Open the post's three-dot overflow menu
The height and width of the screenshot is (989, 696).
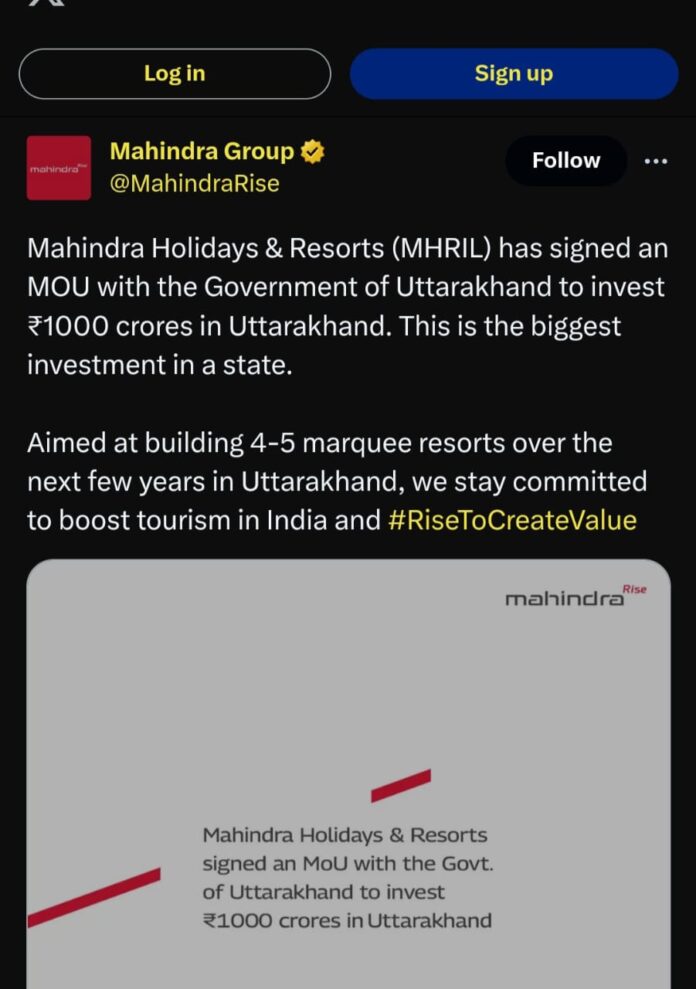pyautogui.click(x=656, y=161)
